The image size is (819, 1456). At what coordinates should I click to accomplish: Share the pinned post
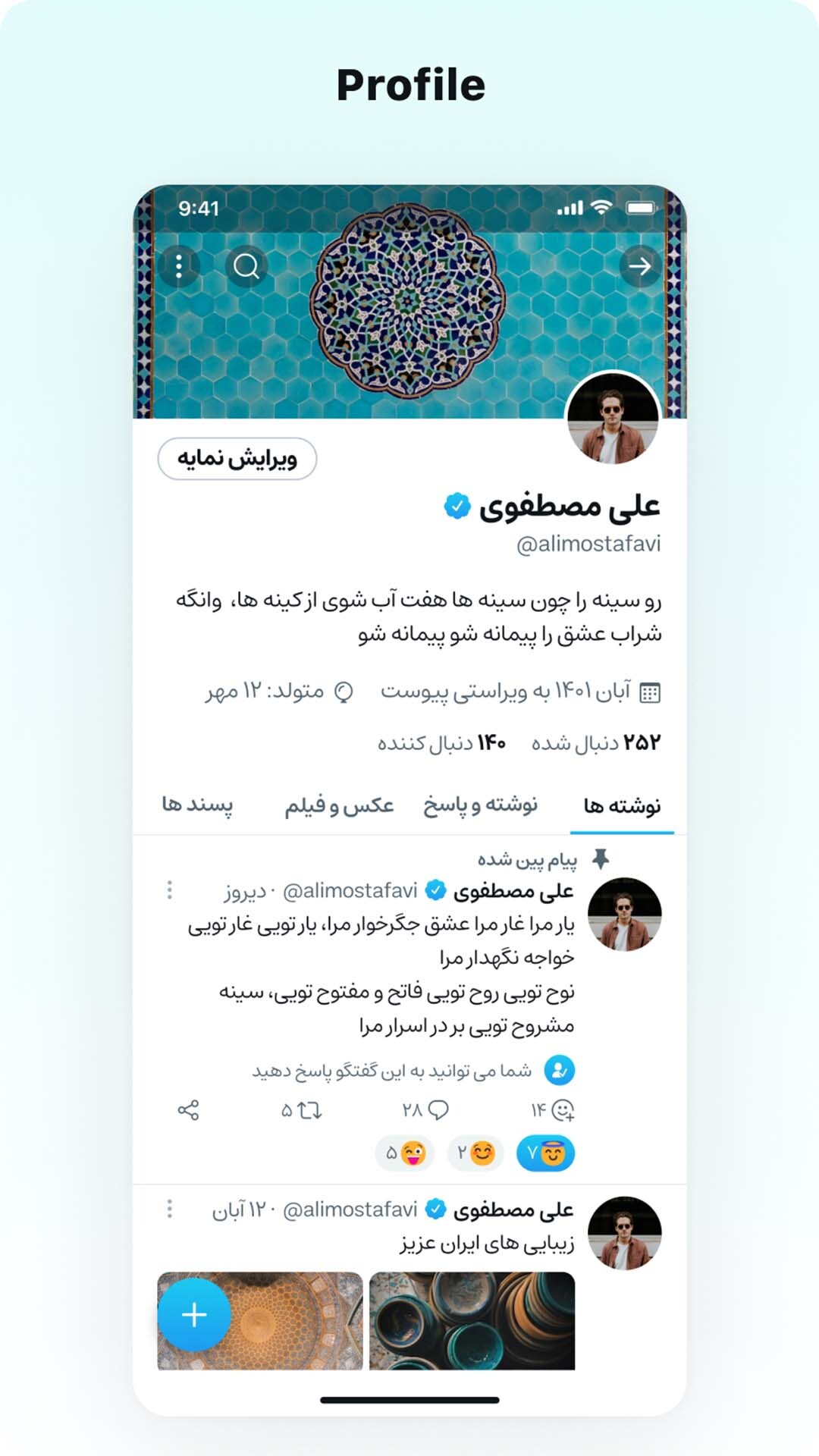(x=188, y=1110)
